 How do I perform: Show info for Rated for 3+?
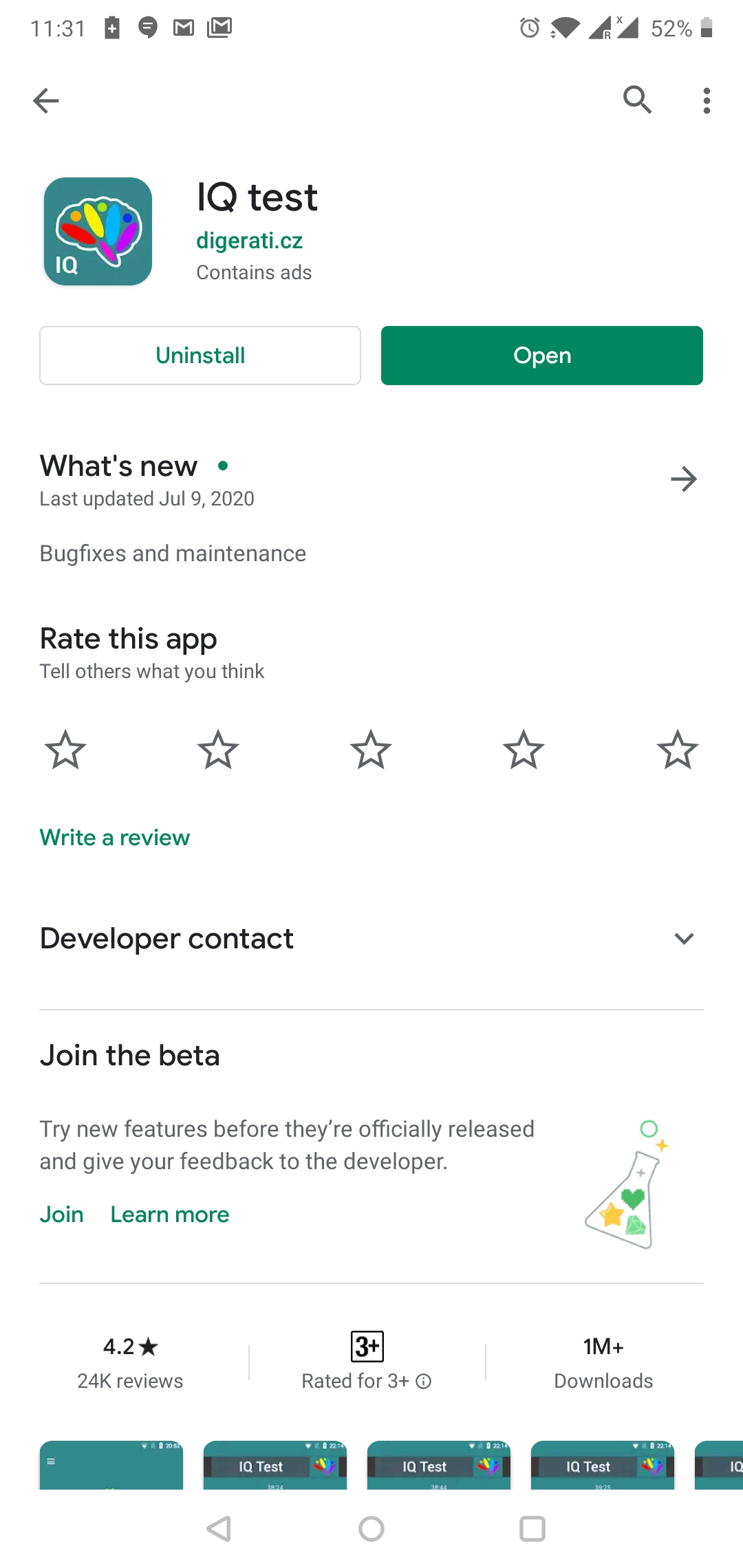pyautogui.click(x=424, y=1381)
